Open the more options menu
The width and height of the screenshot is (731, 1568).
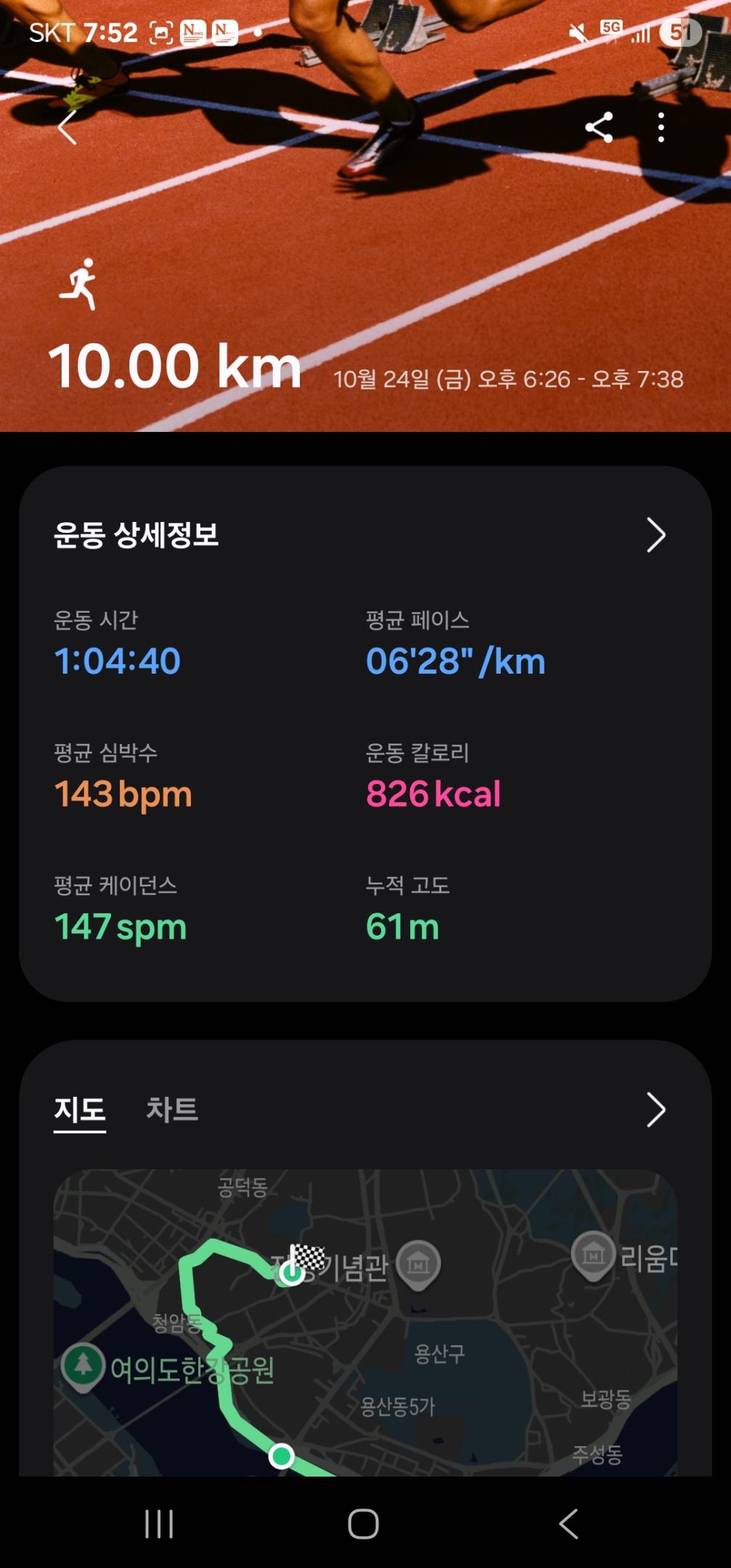[660, 129]
